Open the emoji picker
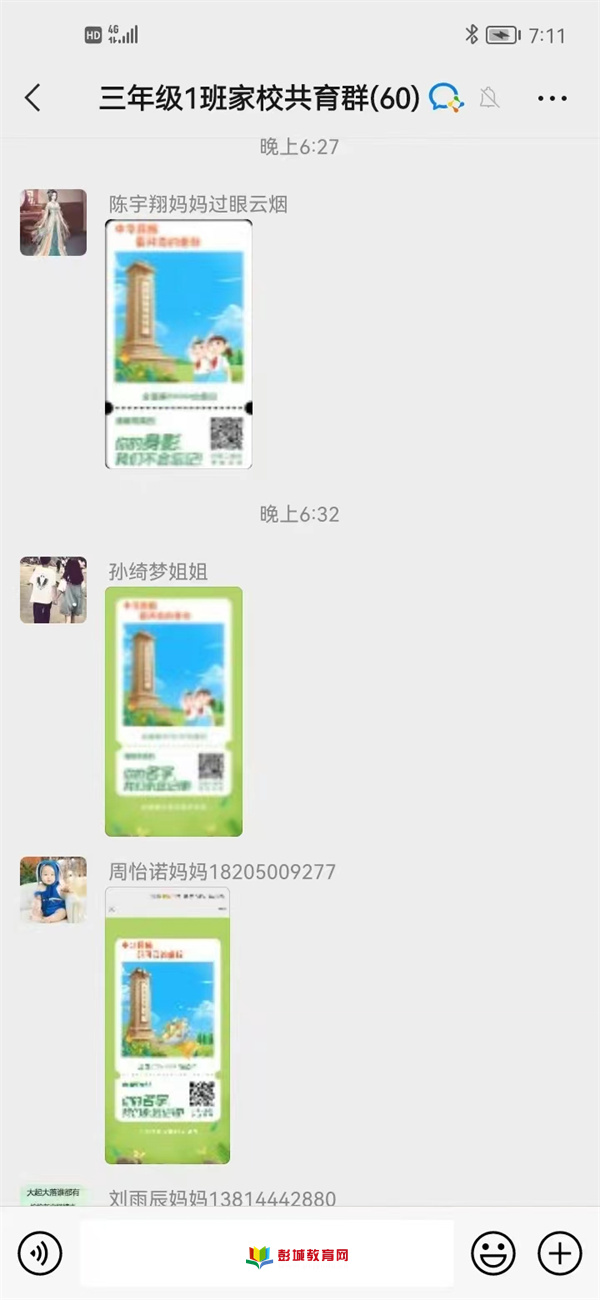The height and width of the screenshot is (1300, 600). pos(493,1252)
